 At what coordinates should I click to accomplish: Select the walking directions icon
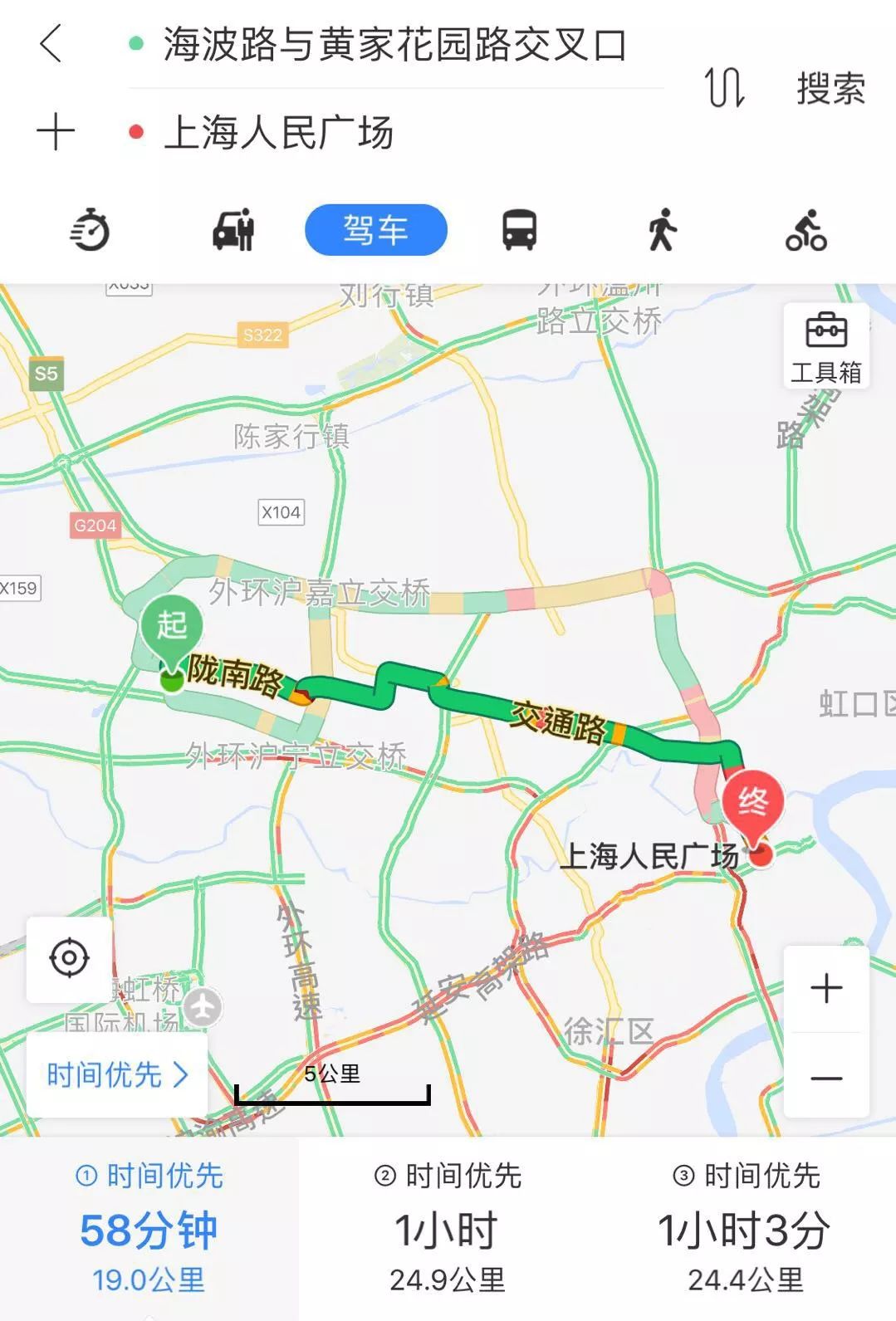click(659, 230)
